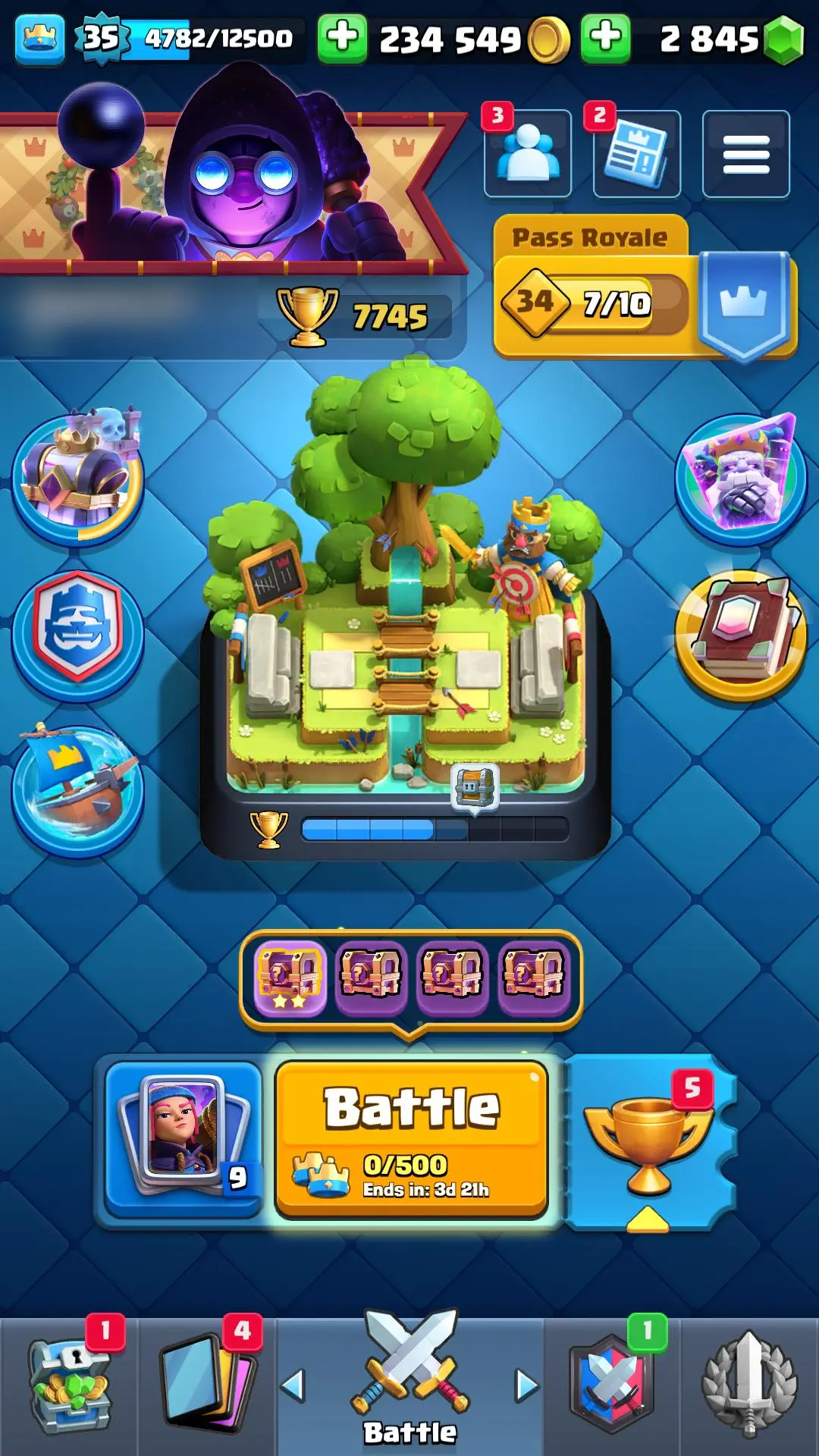Viewport: 819px width, 1456px height.
Task: Open the clan boat ship icon
Action: click(78, 790)
